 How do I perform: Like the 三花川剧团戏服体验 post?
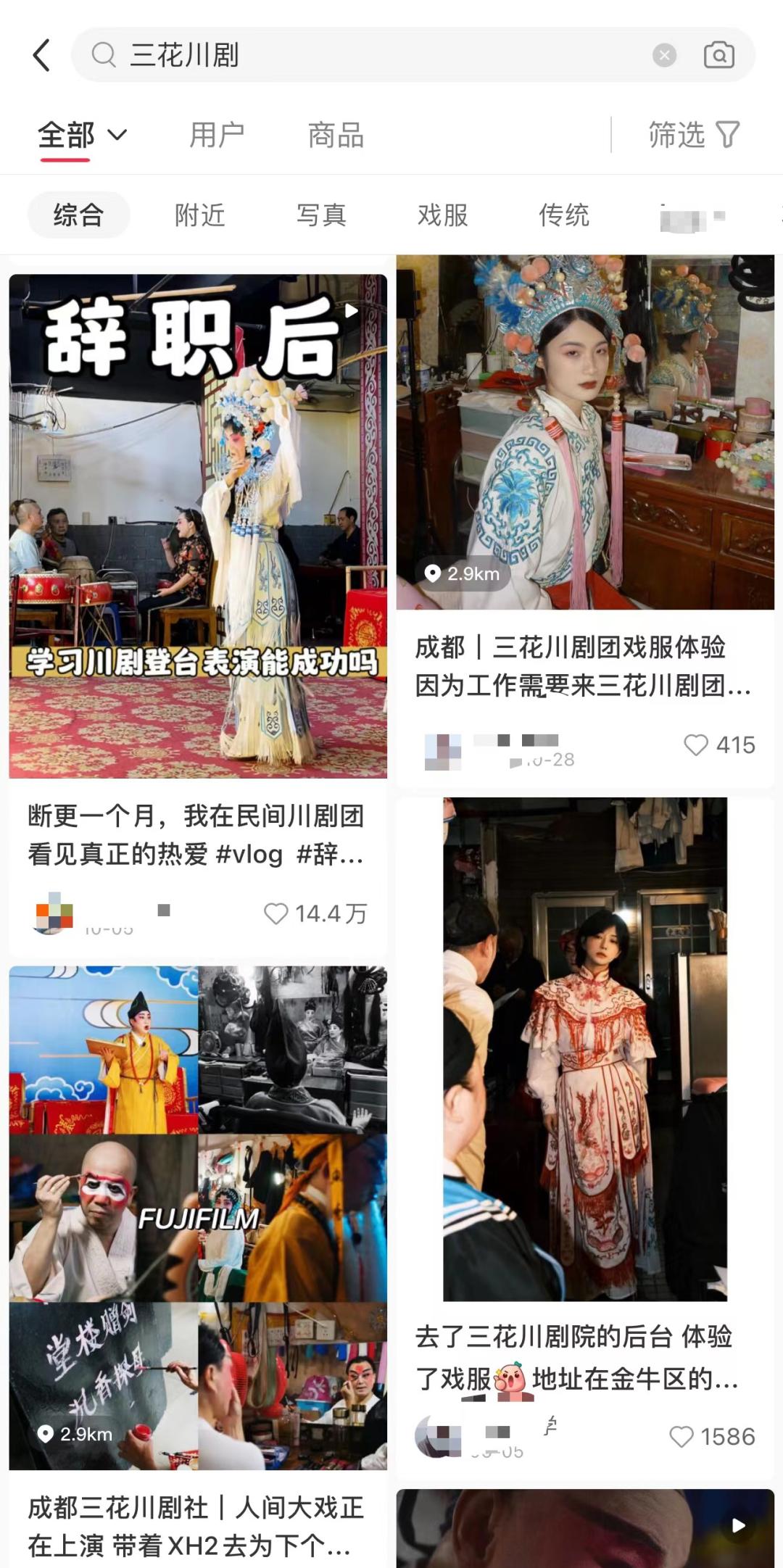[x=696, y=745]
